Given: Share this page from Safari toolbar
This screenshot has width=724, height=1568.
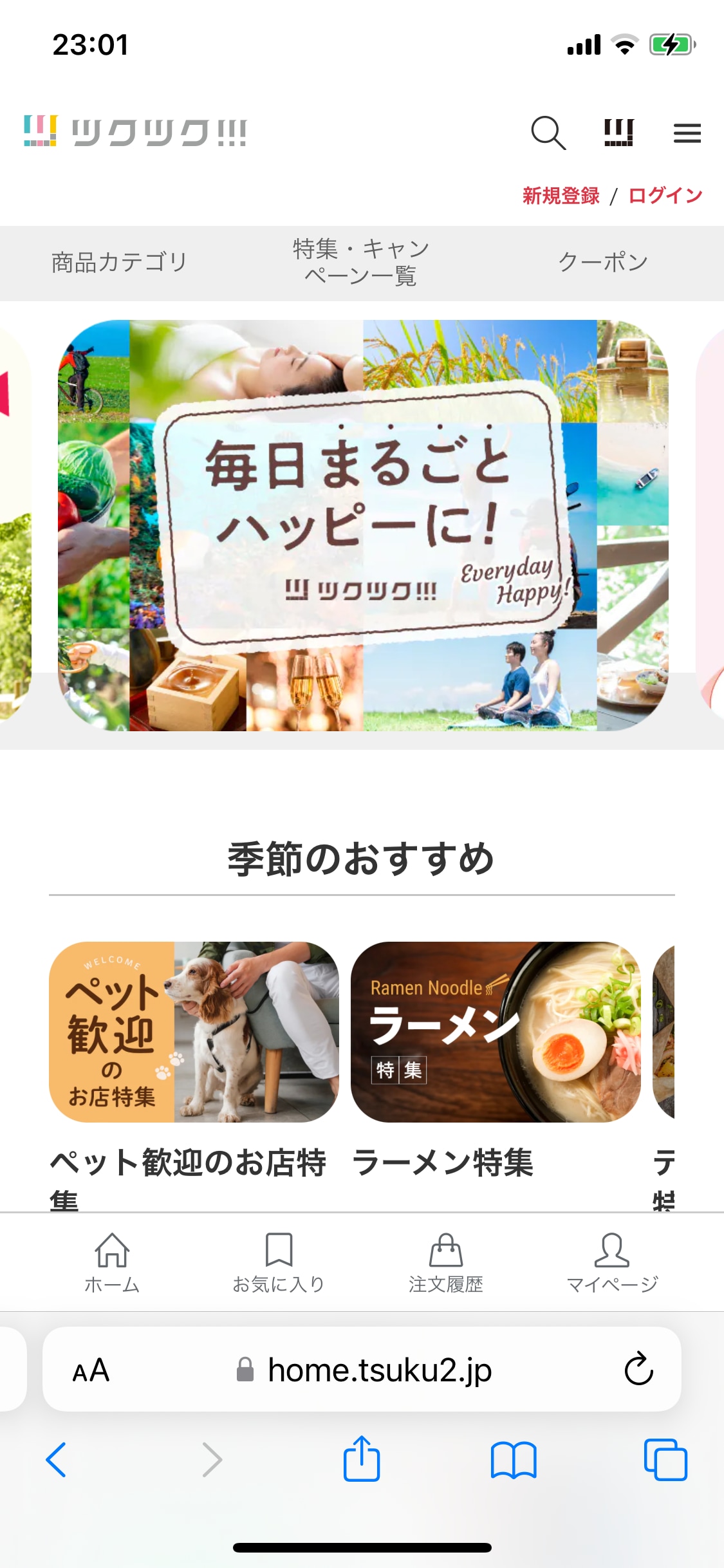Looking at the screenshot, I should (x=362, y=1459).
